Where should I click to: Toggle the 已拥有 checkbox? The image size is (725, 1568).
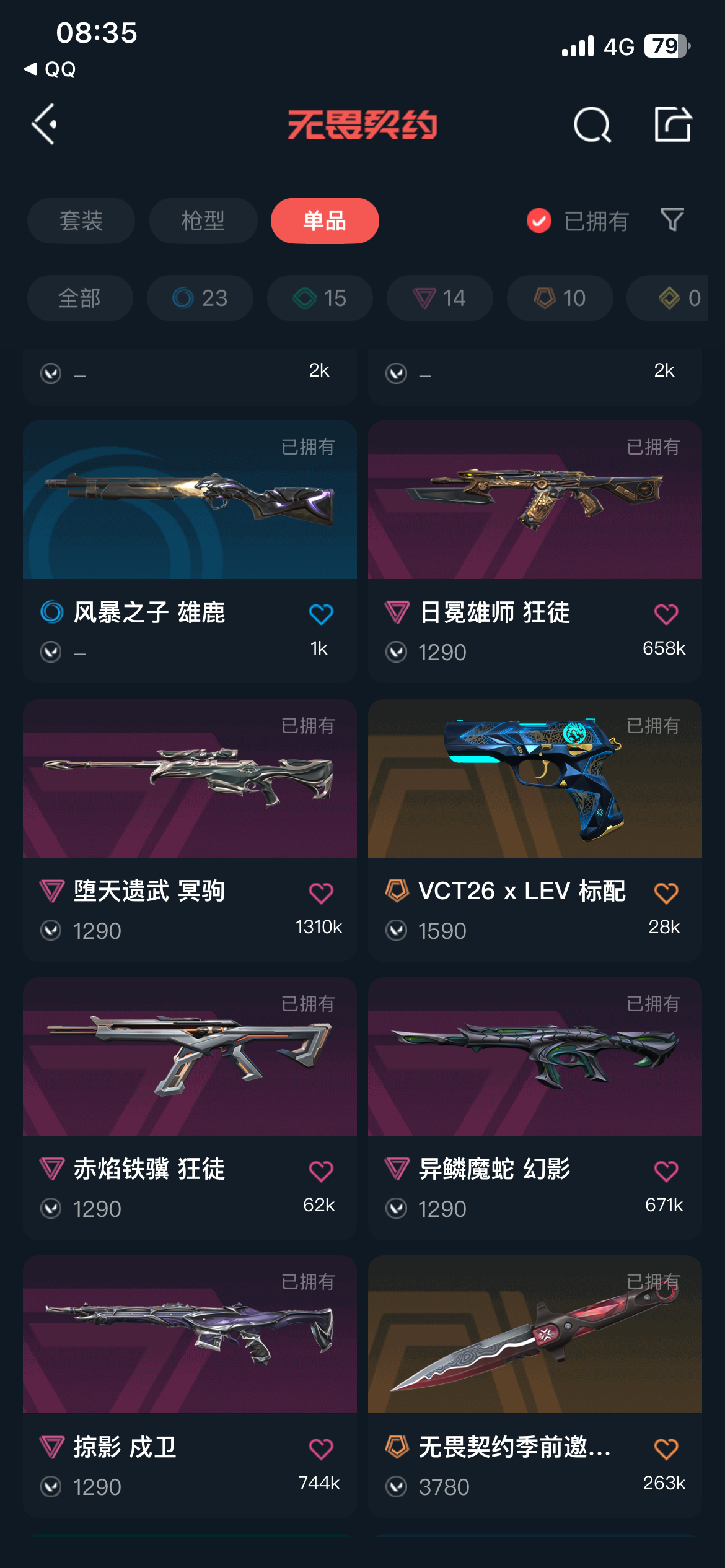coord(539,220)
